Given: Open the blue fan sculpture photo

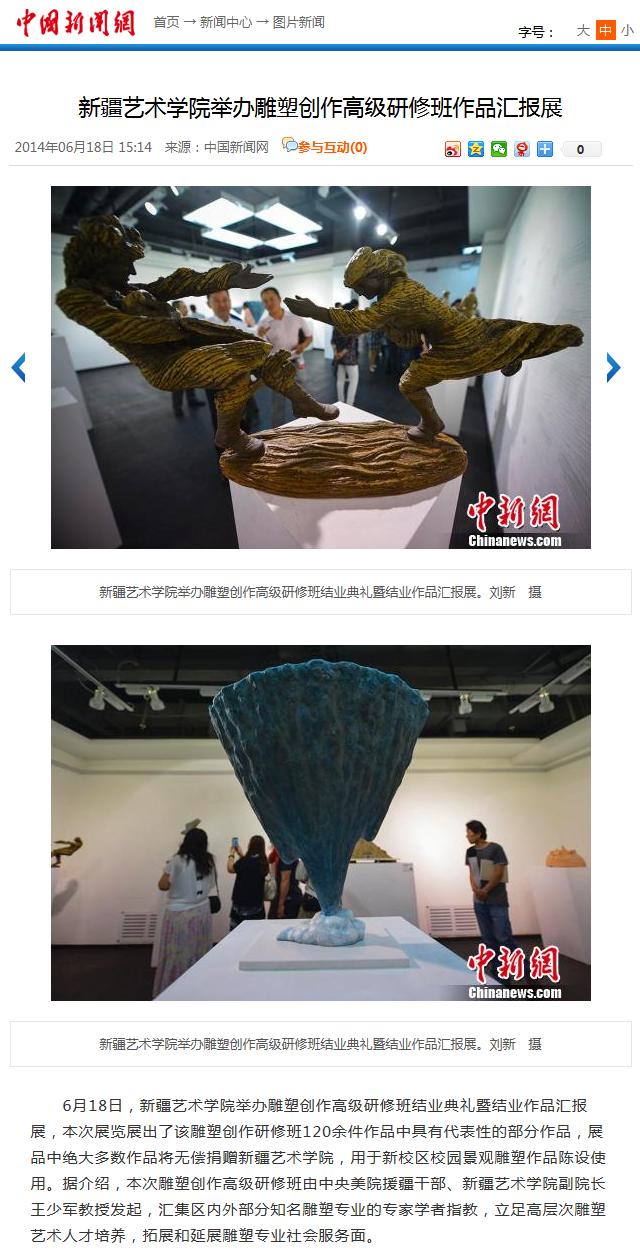Looking at the screenshot, I should 320,822.
